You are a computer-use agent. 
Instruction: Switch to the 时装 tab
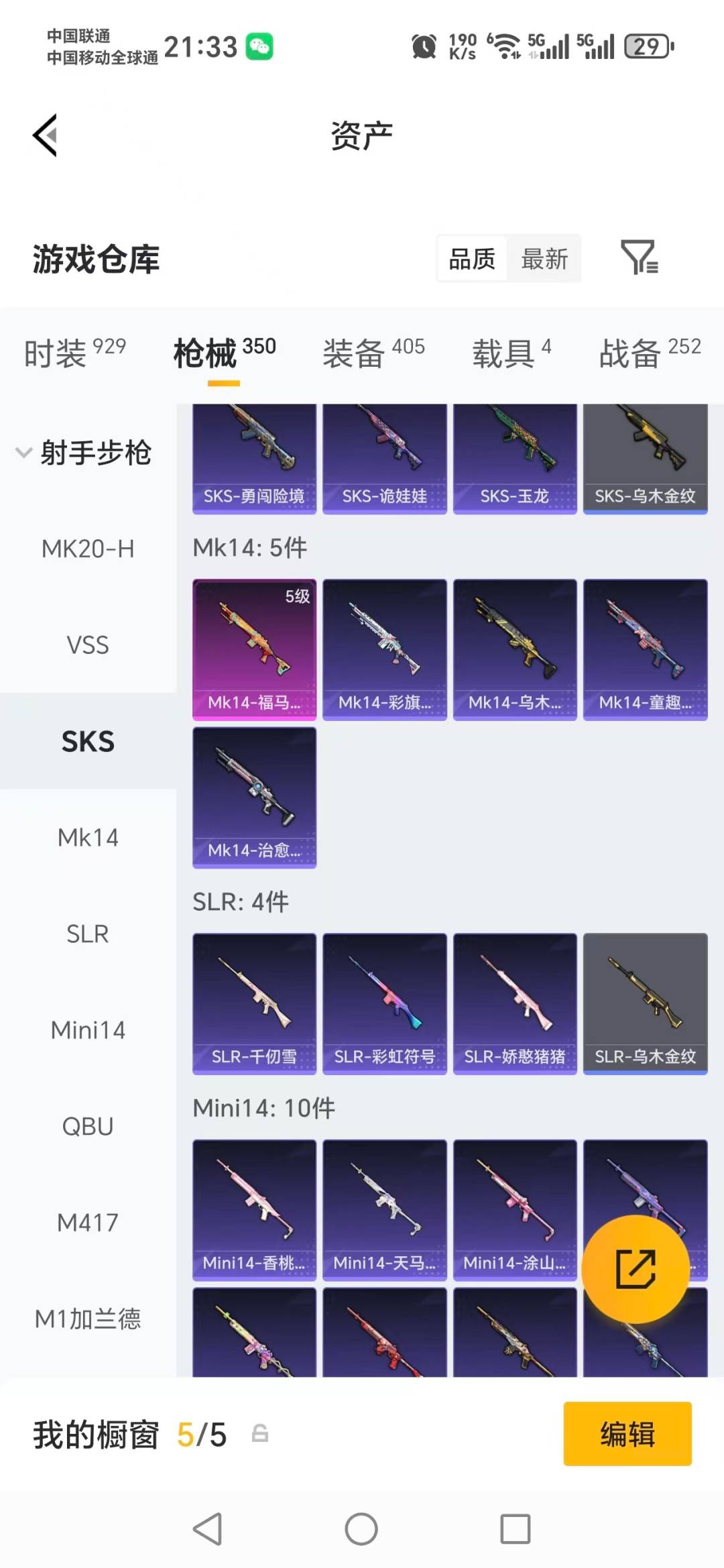[75, 352]
